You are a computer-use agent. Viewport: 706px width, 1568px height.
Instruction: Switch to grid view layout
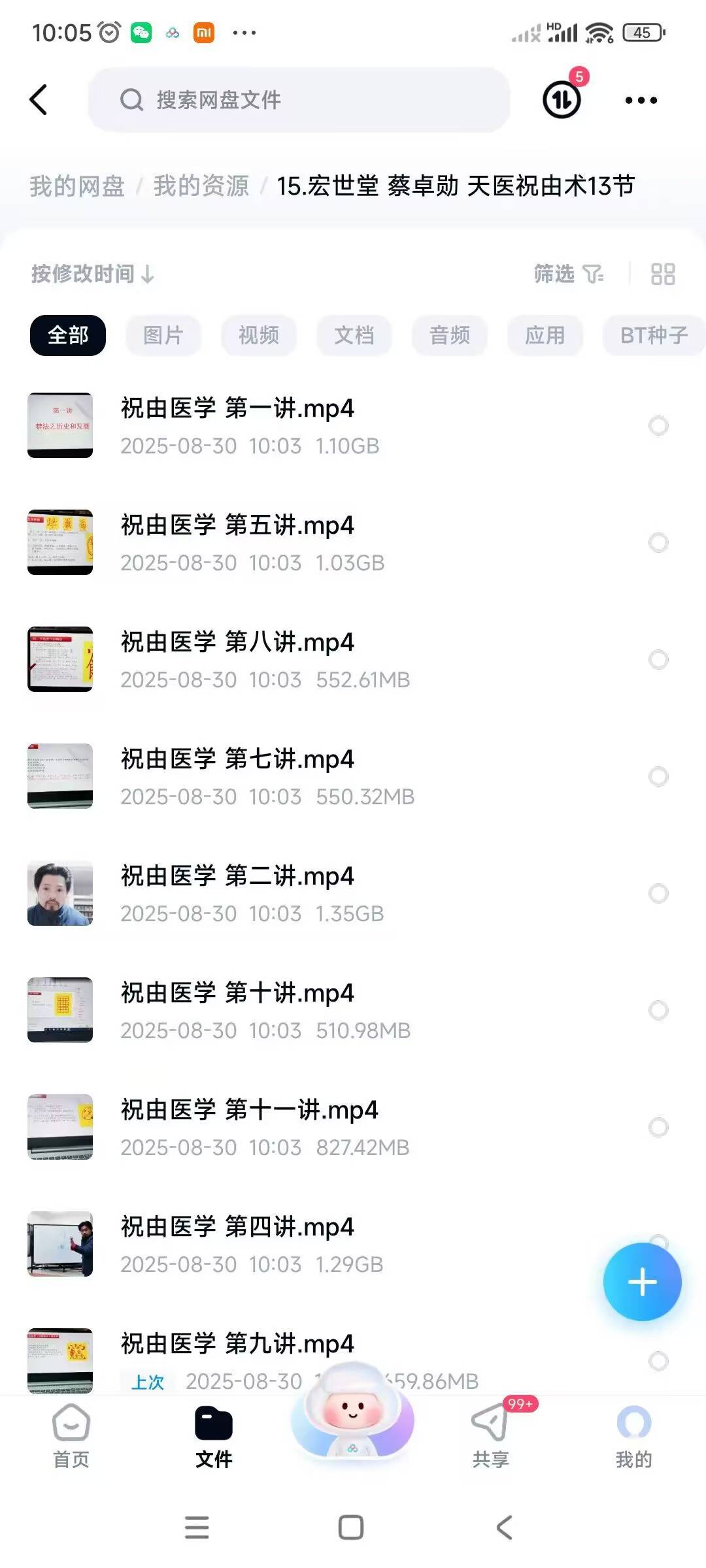(x=662, y=274)
